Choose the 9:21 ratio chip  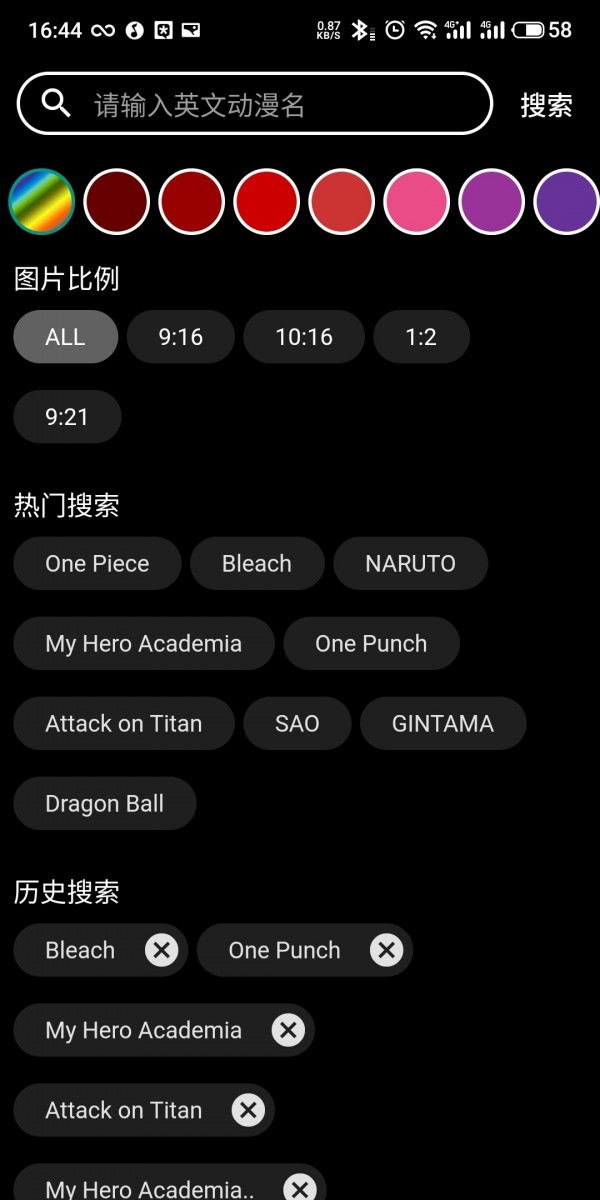click(67, 417)
